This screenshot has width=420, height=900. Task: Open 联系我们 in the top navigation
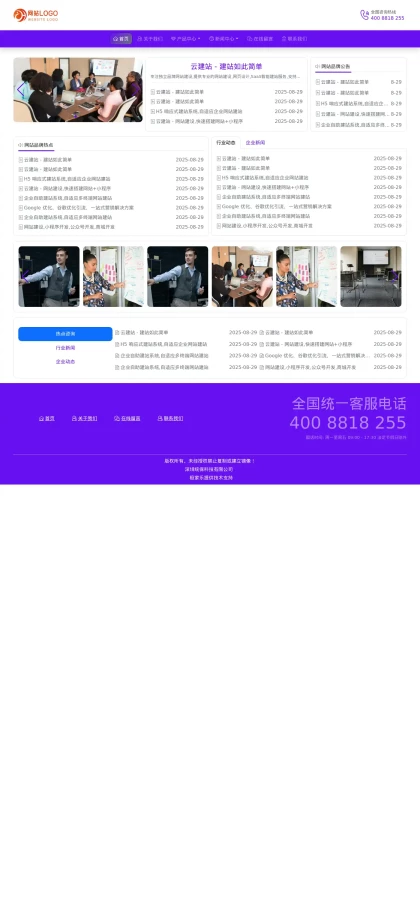[x=294, y=39]
